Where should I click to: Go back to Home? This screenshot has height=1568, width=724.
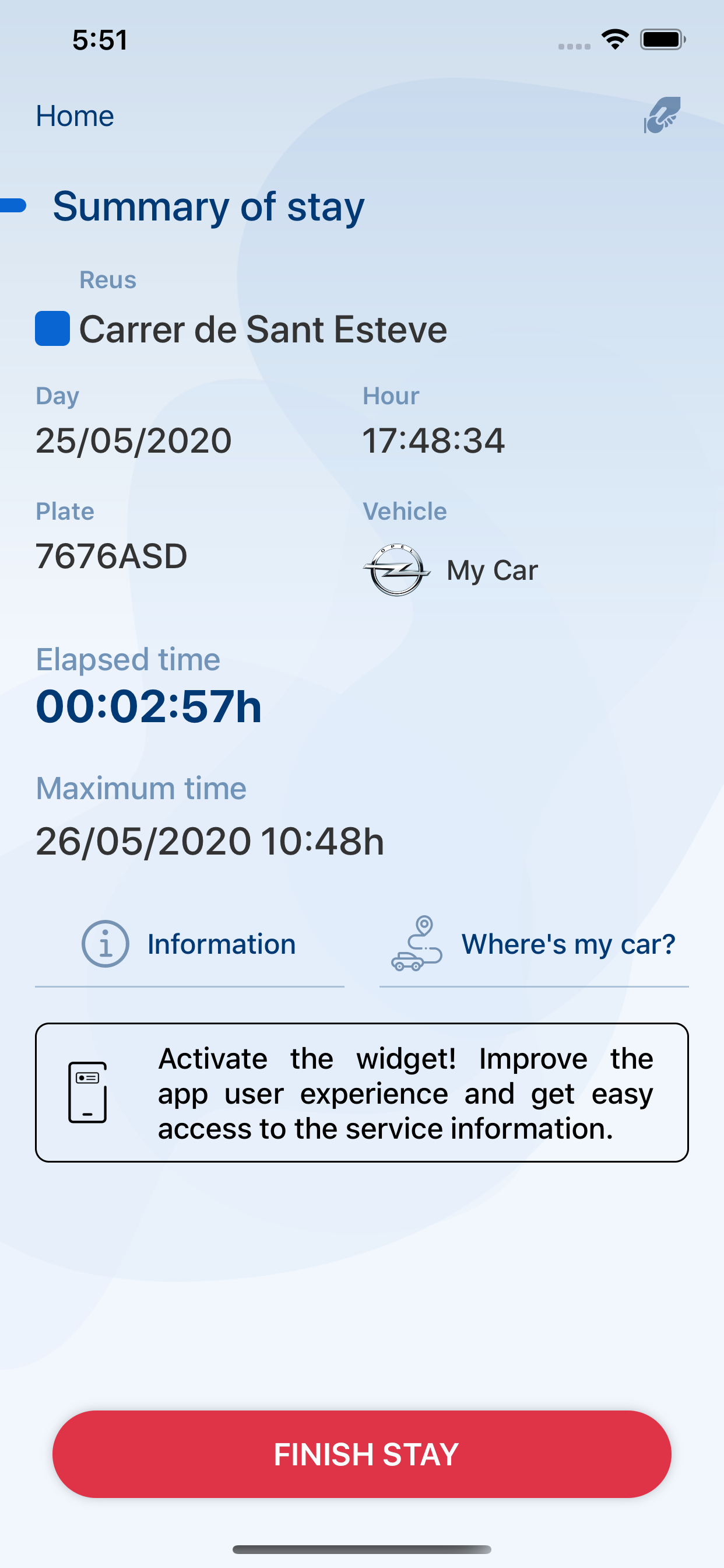[75, 116]
